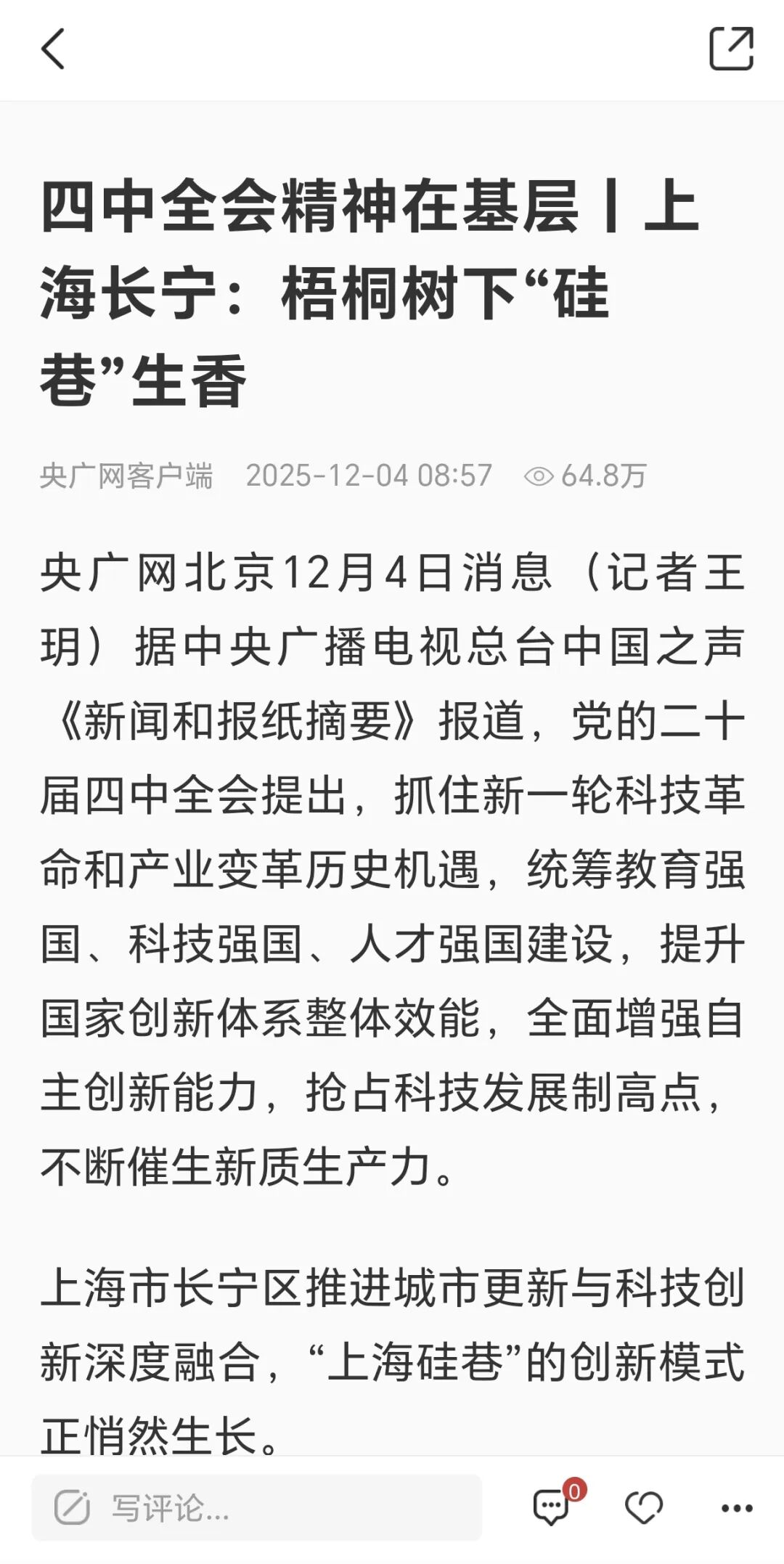Open the three-dot more options menu

737,1508
